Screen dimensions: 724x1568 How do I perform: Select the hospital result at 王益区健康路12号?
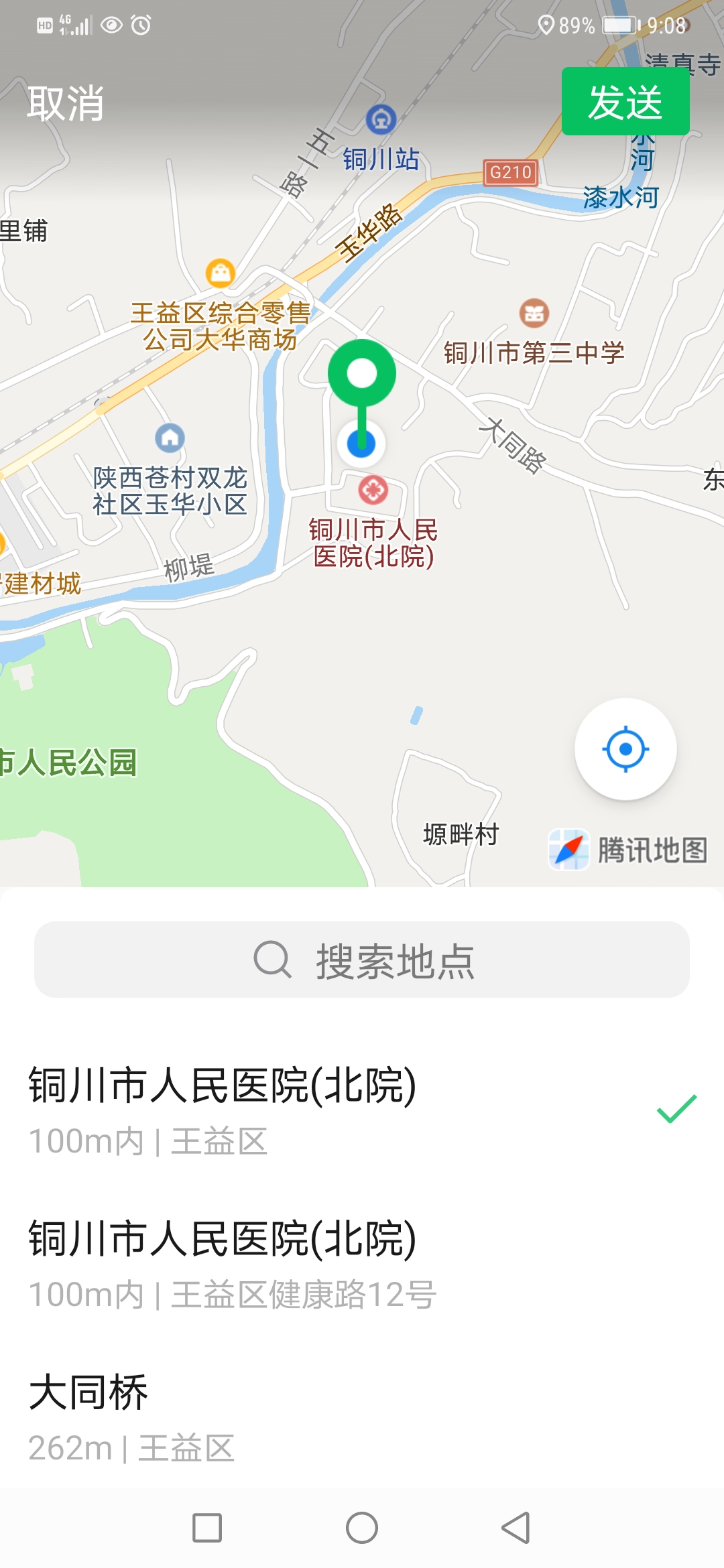coord(362,1264)
